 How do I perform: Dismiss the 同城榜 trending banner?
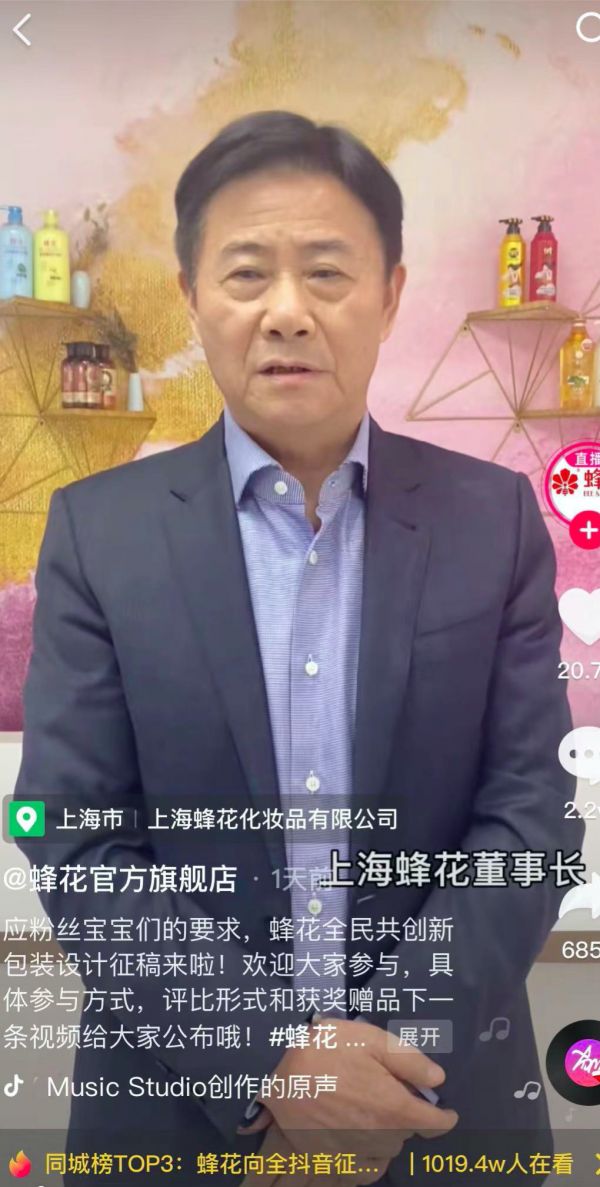tap(593, 1163)
